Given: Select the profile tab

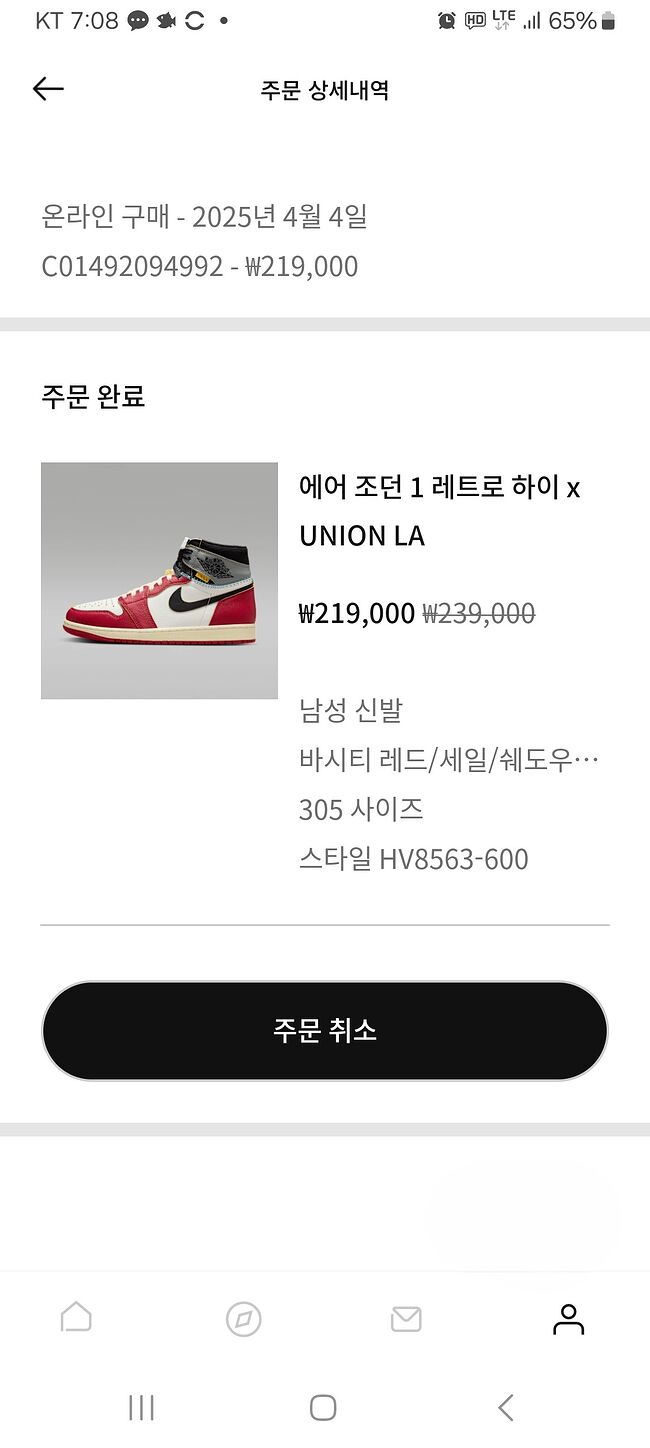Looking at the screenshot, I should [568, 1319].
